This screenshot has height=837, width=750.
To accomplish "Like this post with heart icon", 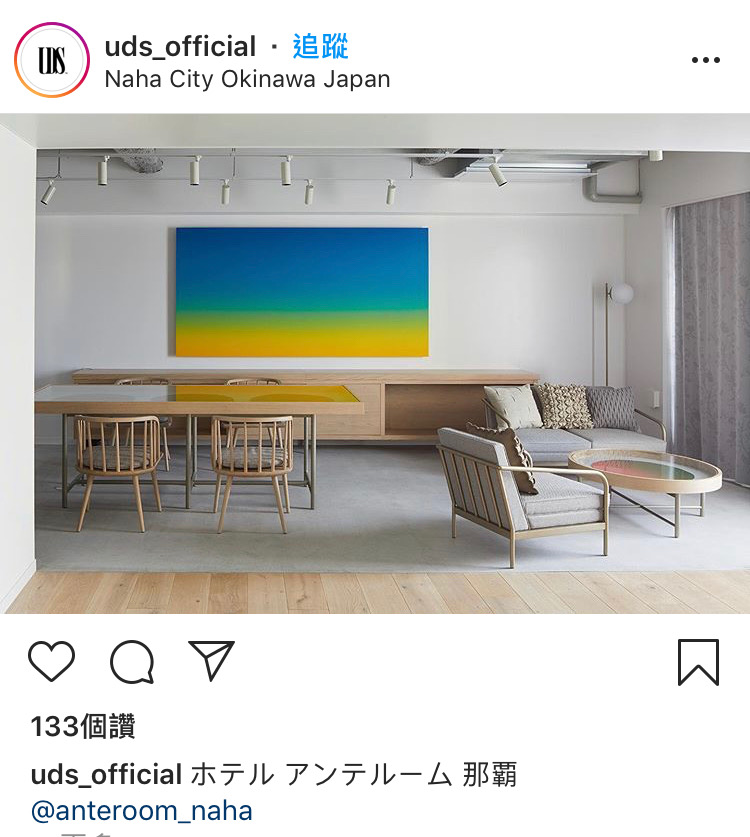I will point(52,662).
